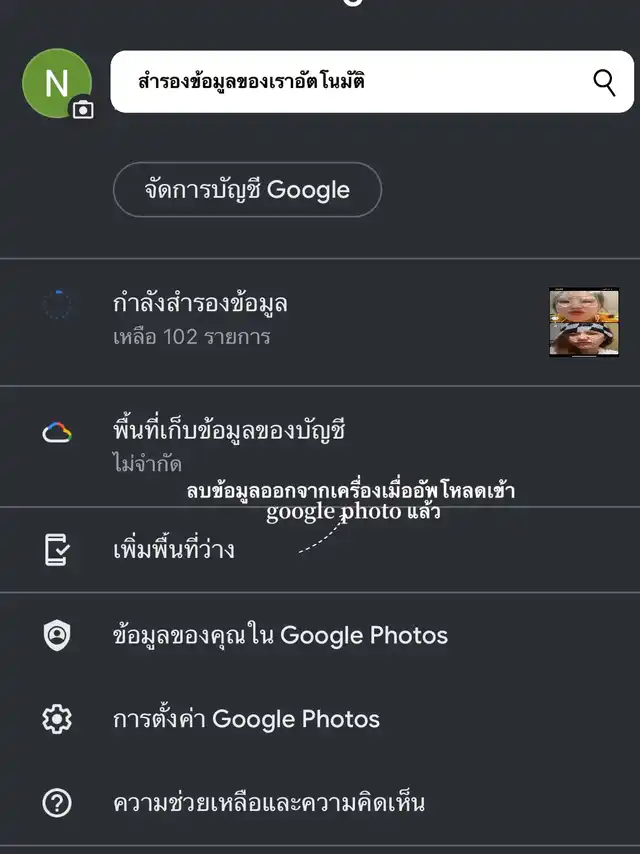Select เพิ่มพื้นที่ว่าง to free up space
The width and height of the screenshot is (640, 854).
pos(175,550)
